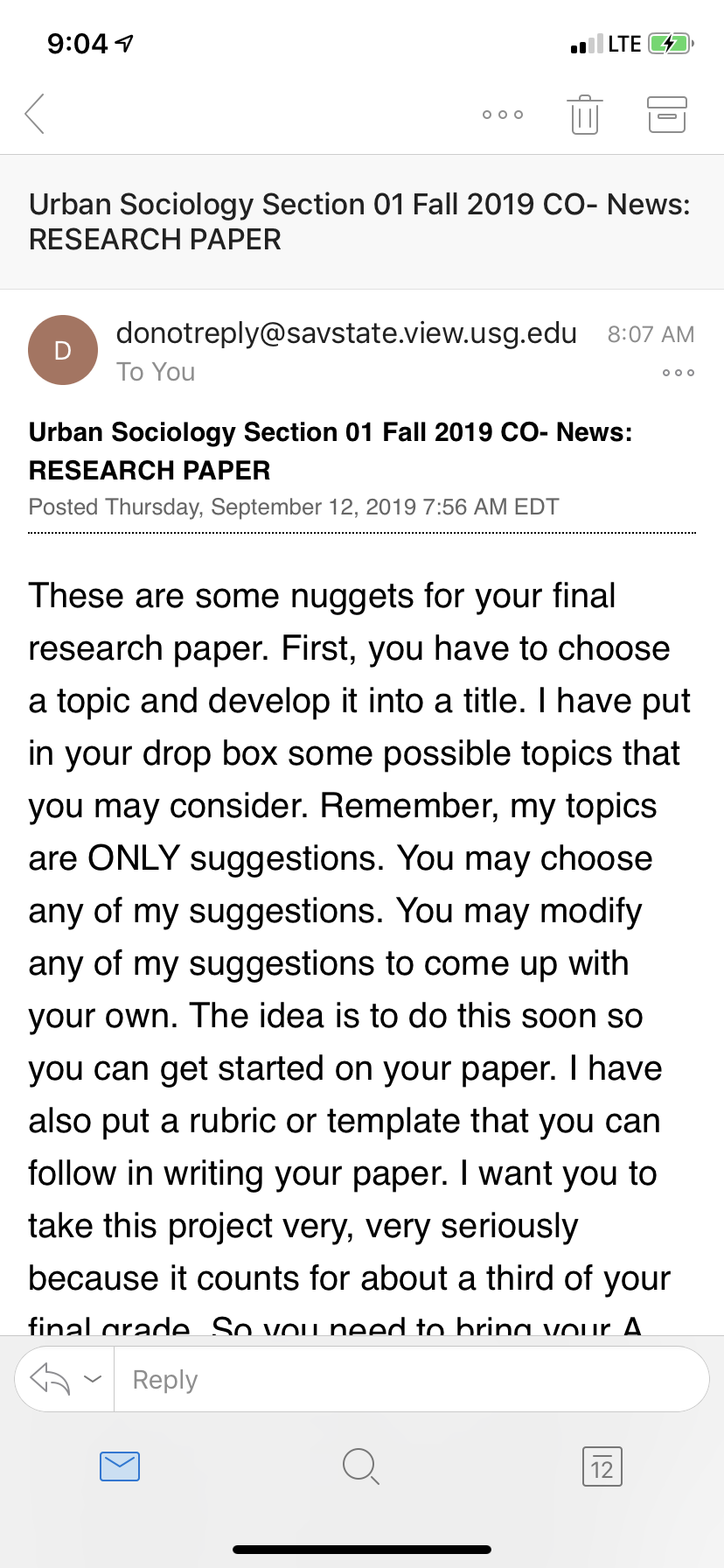Image resolution: width=724 pixels, height=1568 pixels.
Task: Open message options dots beside To You
Action: pos(679,373)
